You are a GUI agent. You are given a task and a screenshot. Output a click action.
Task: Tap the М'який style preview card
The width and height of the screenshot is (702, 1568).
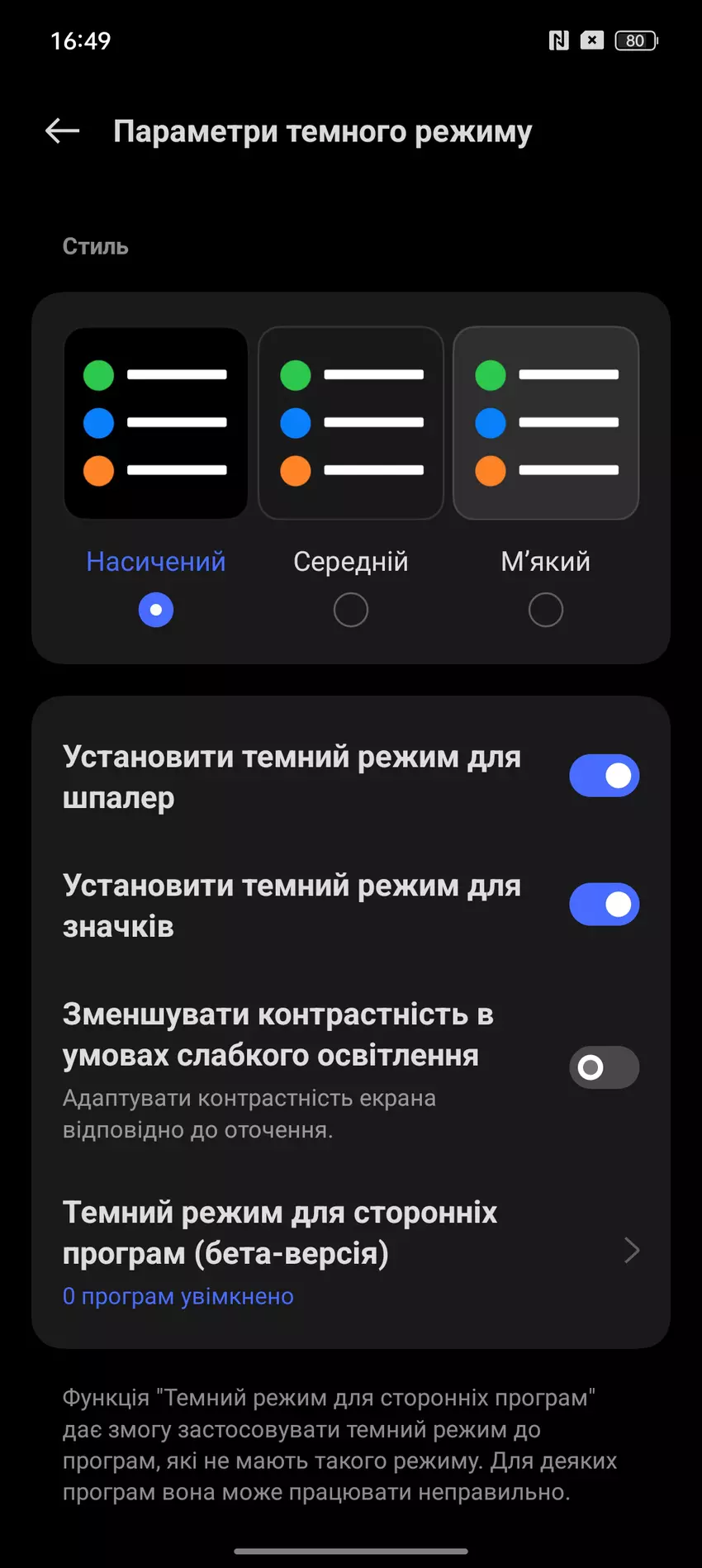[546, 423]
